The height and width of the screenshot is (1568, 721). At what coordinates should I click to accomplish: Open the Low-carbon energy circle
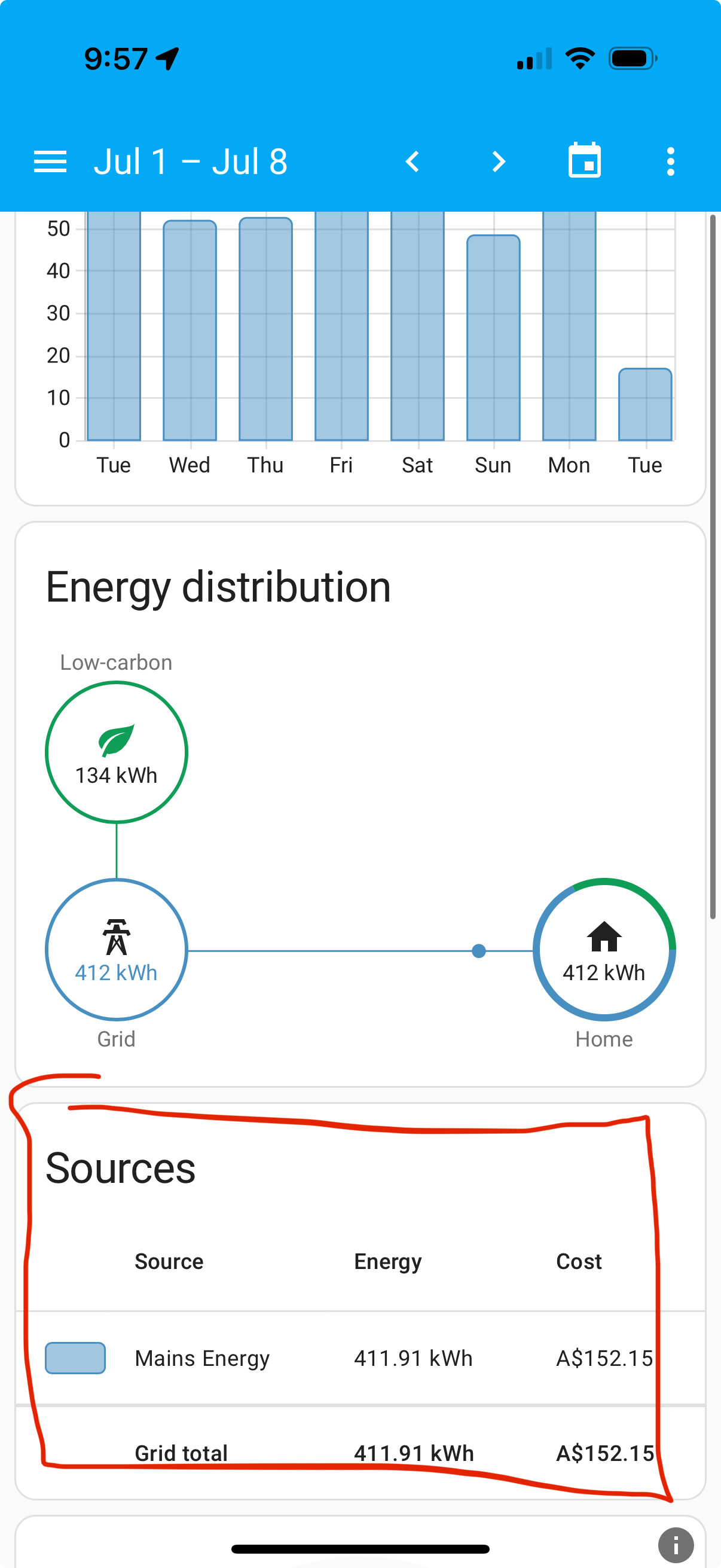coord(116,752)
